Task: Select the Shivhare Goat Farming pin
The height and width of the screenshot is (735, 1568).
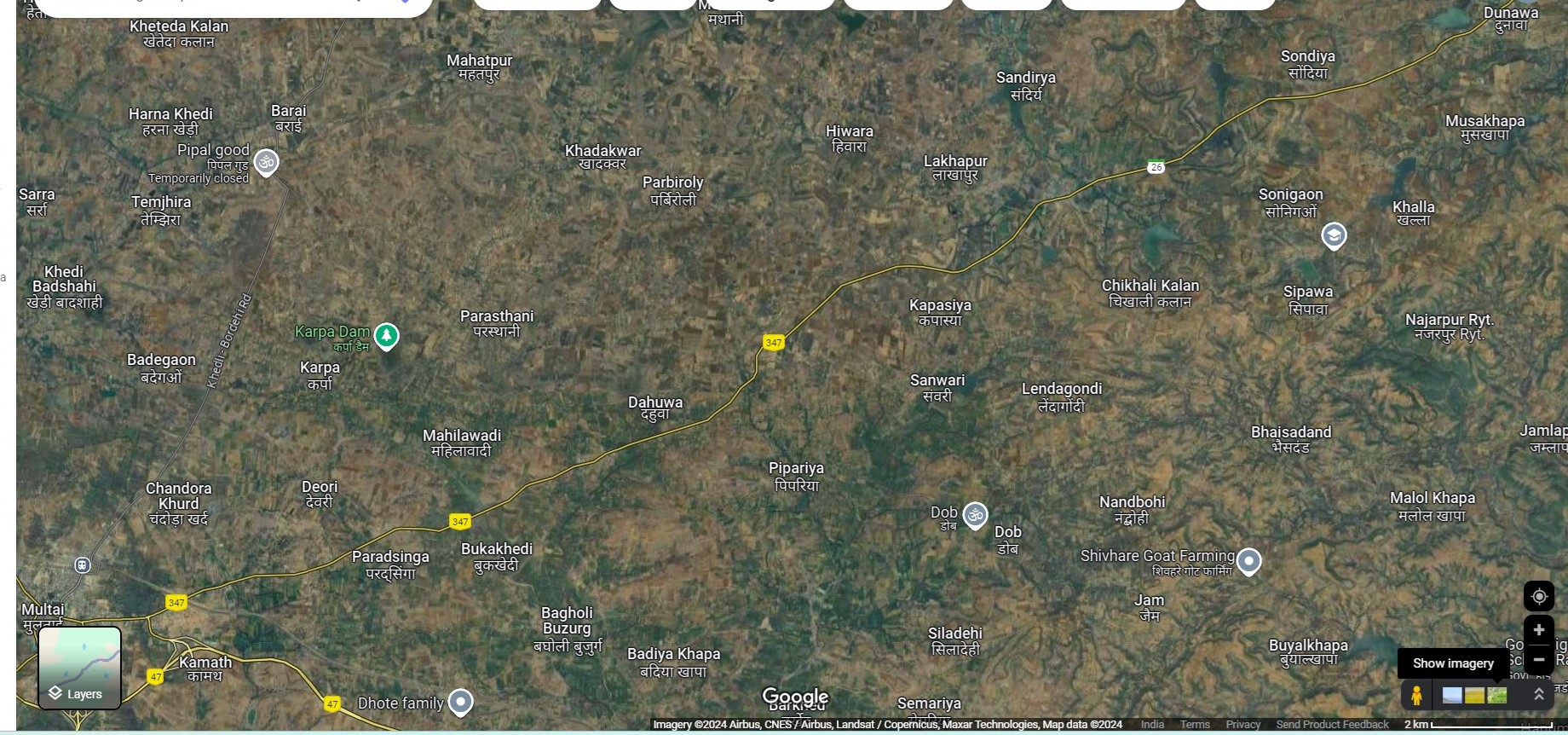Action: pos(1248,562)
